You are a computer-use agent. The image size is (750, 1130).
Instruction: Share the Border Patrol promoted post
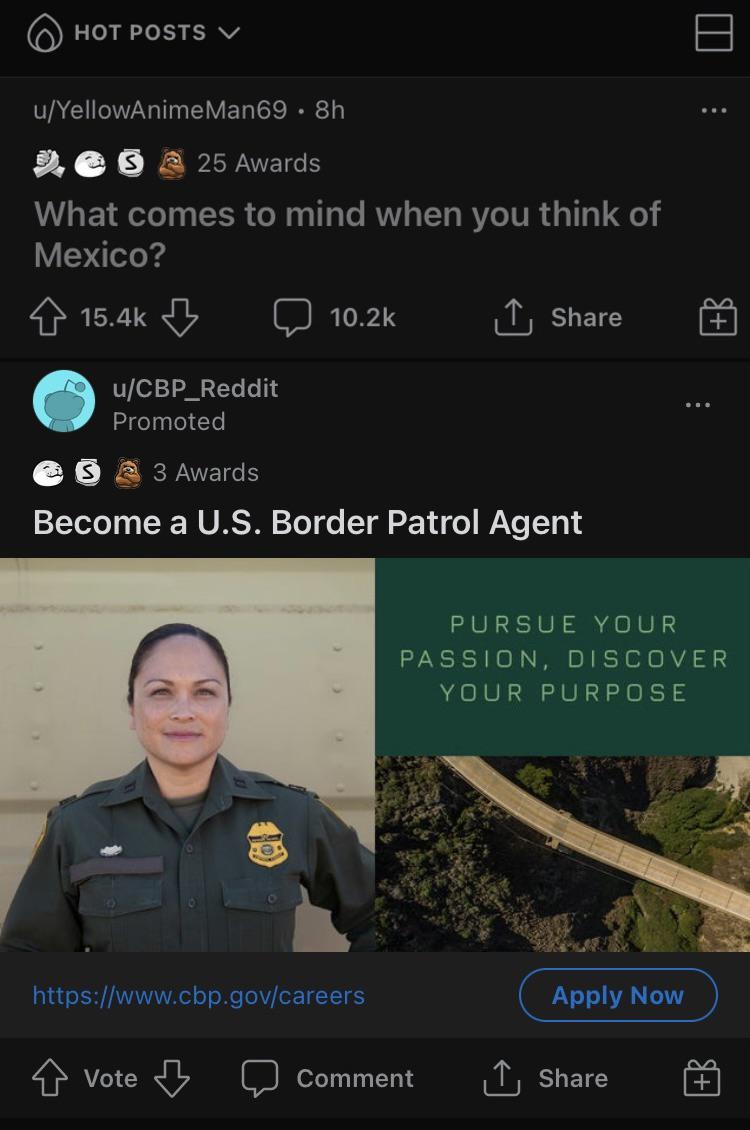545,1079
